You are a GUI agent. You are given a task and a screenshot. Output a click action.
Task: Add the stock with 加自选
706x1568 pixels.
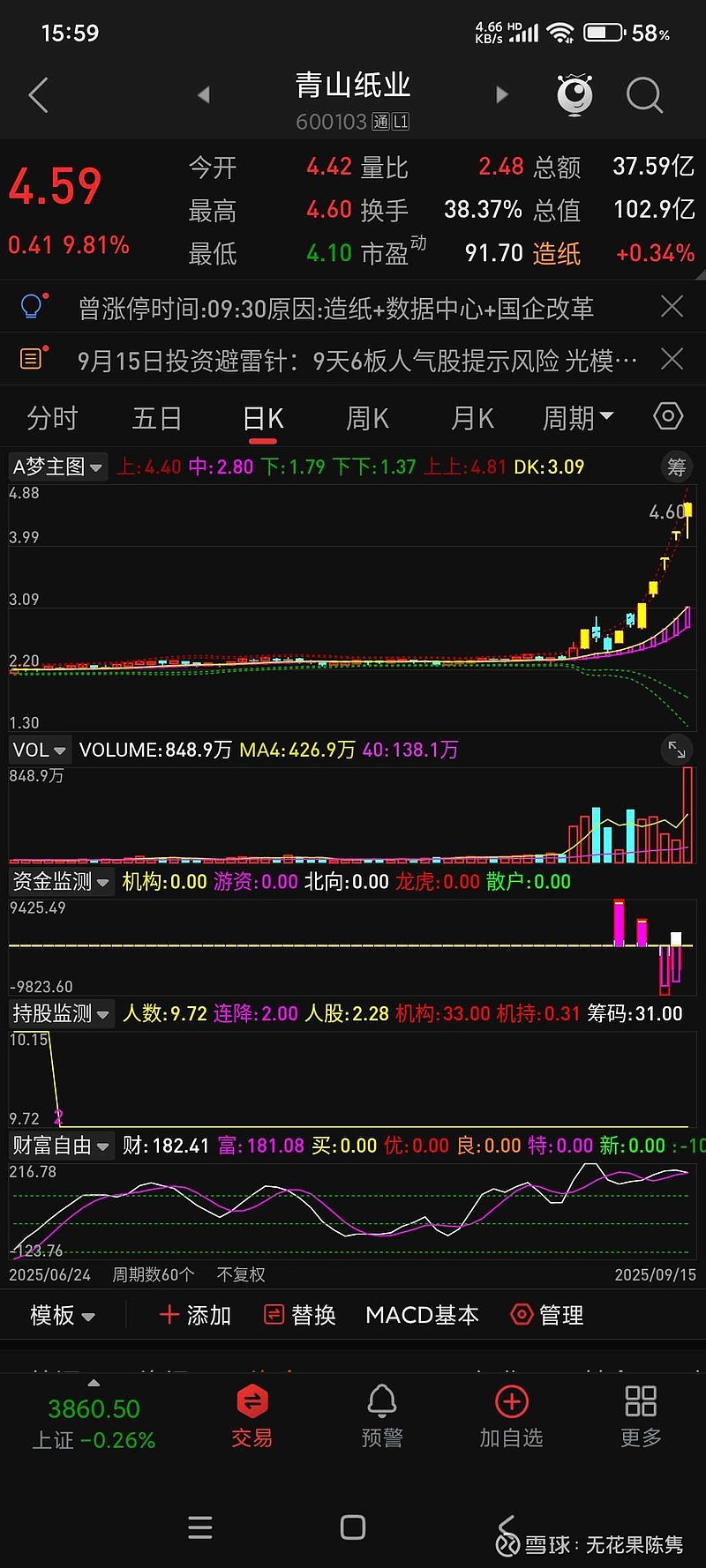pyautogui.click(x=511, y=1416)
